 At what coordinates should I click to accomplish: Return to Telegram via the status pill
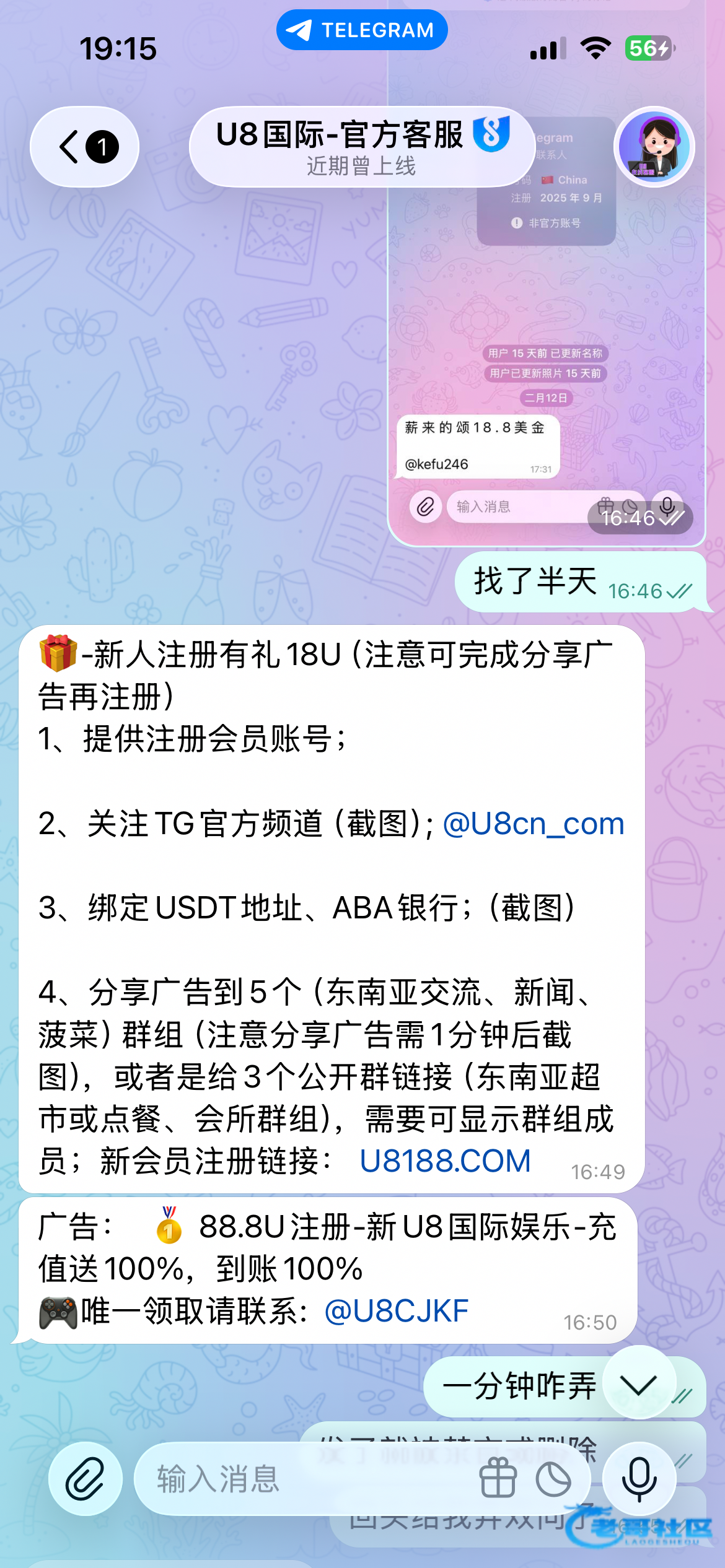362,30
